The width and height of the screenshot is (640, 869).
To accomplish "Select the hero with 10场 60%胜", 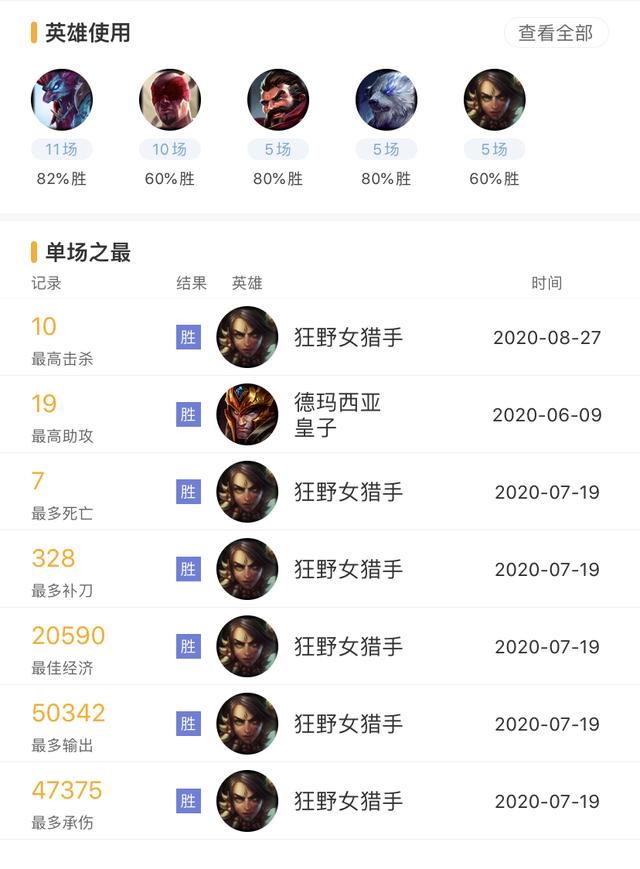I will pos(170,100).
